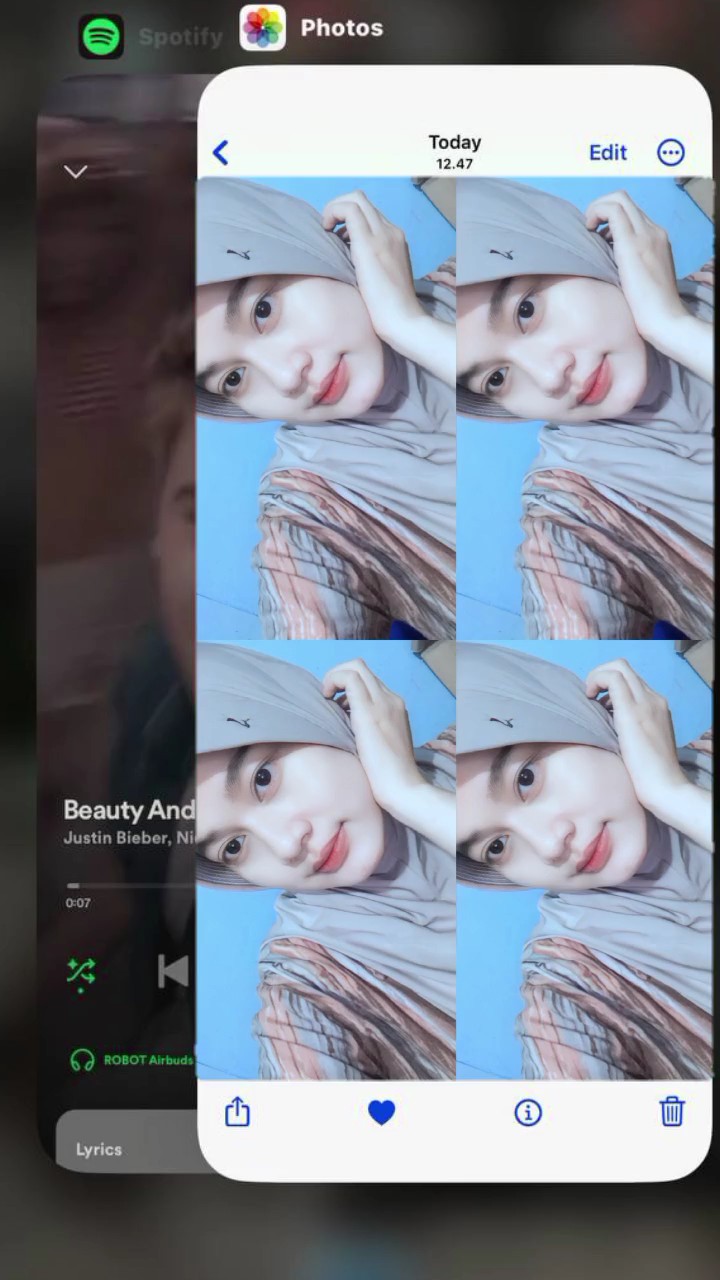Go back from the photo view

[221, 152]
